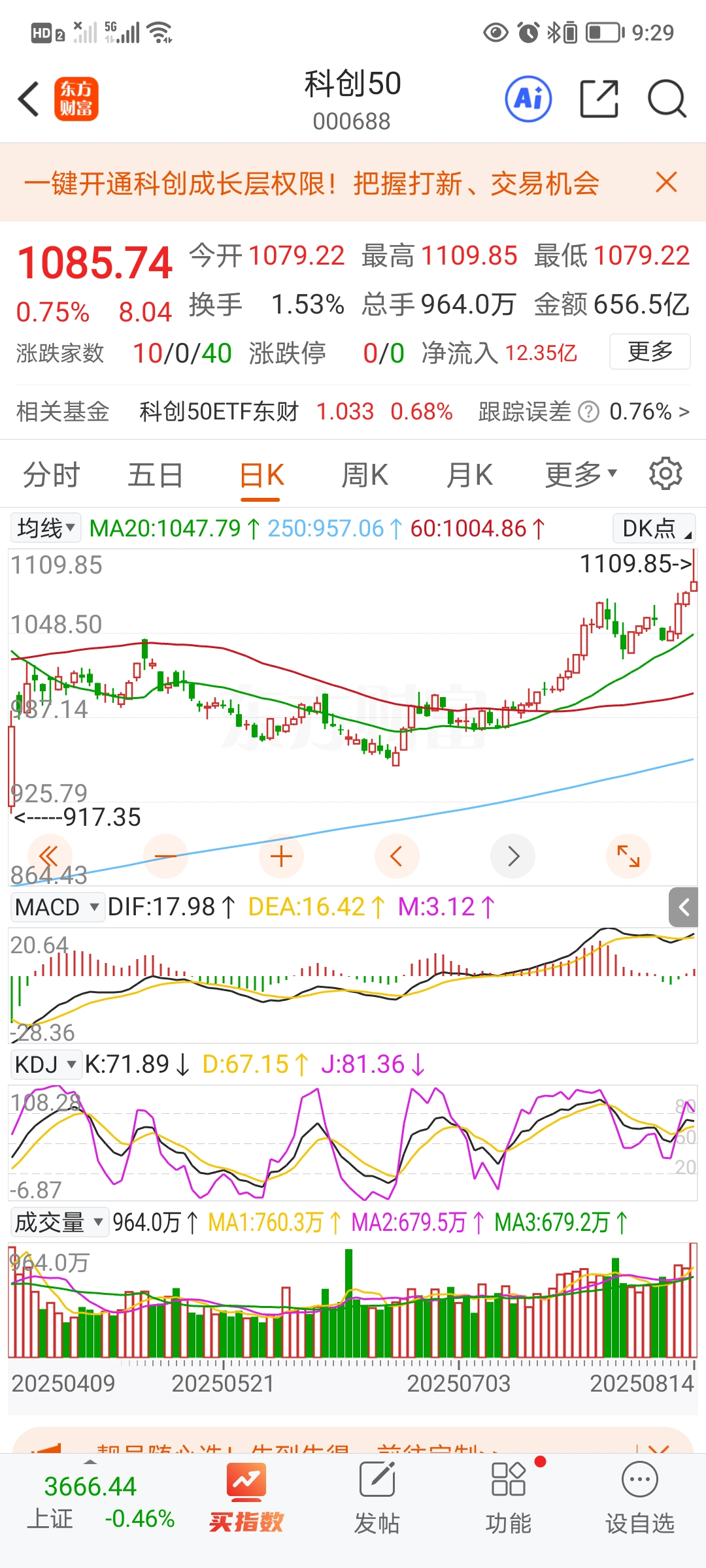Zoom in the K-line chart with plus
The image size is (706, 1568).
coord(281,856)
